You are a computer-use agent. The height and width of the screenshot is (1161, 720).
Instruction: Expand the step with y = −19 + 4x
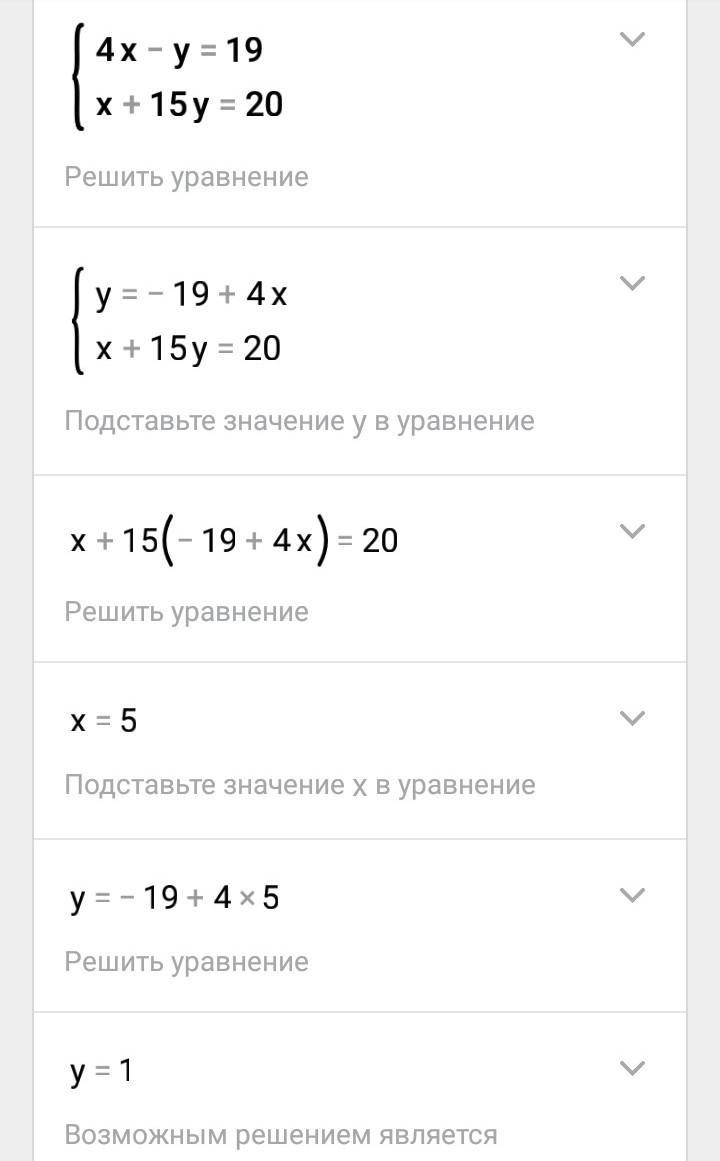[x=632, y=283]
